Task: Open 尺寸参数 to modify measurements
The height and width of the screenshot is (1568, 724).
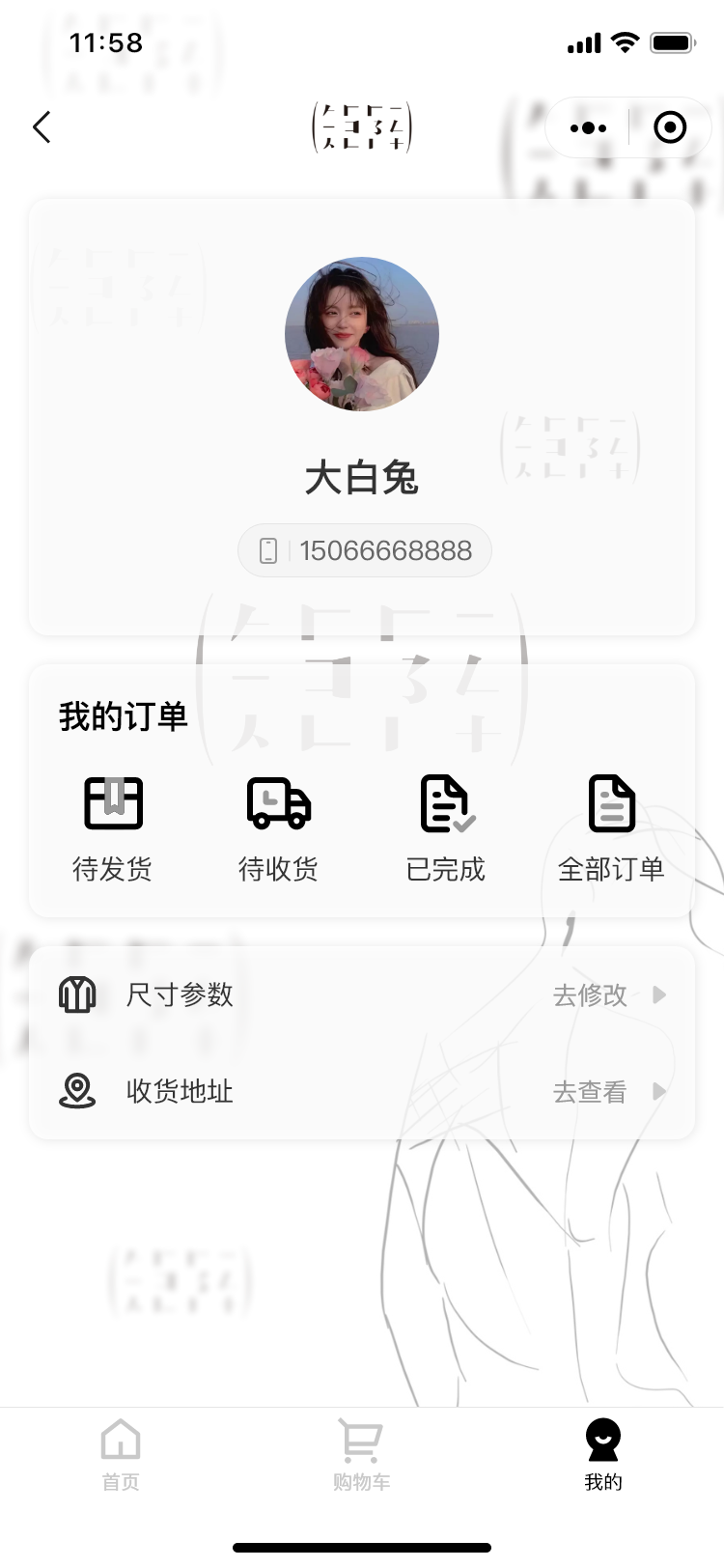Action: coord(362,994)
